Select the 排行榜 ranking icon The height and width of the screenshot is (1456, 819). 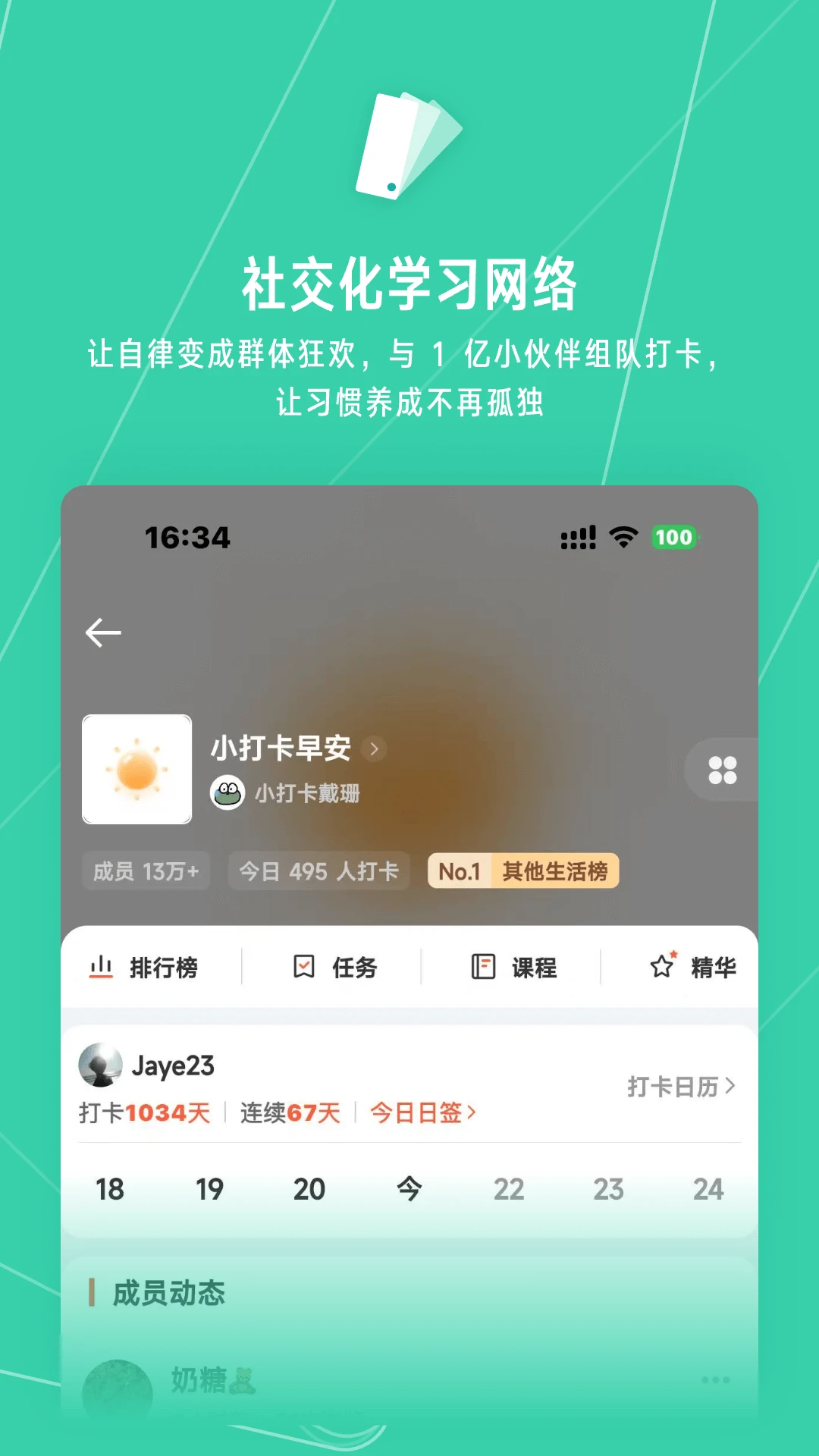pos(99,966)
